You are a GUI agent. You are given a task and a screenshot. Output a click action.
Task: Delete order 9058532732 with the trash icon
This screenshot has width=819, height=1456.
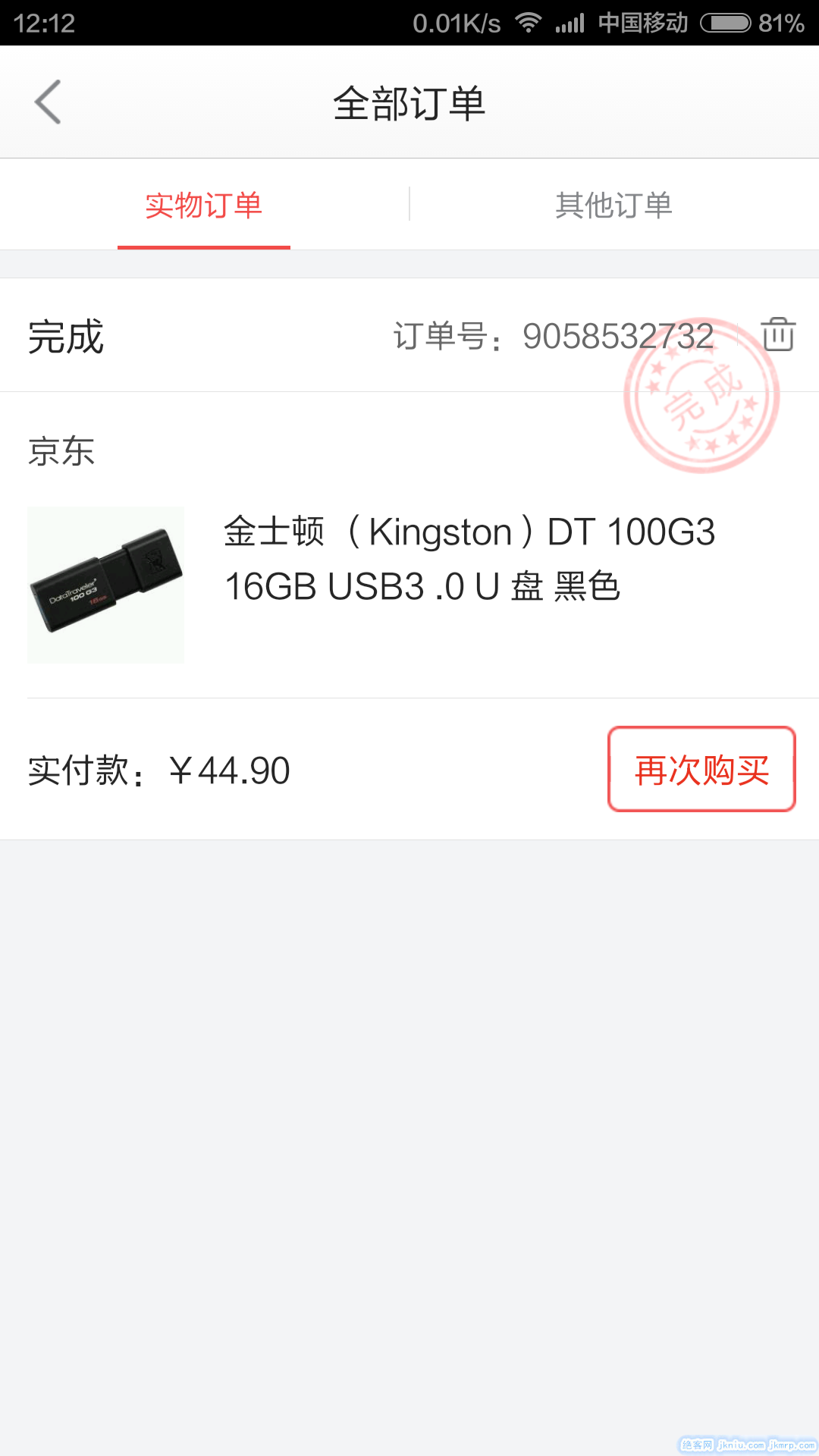pyautogui.click(x=778, y=334)
